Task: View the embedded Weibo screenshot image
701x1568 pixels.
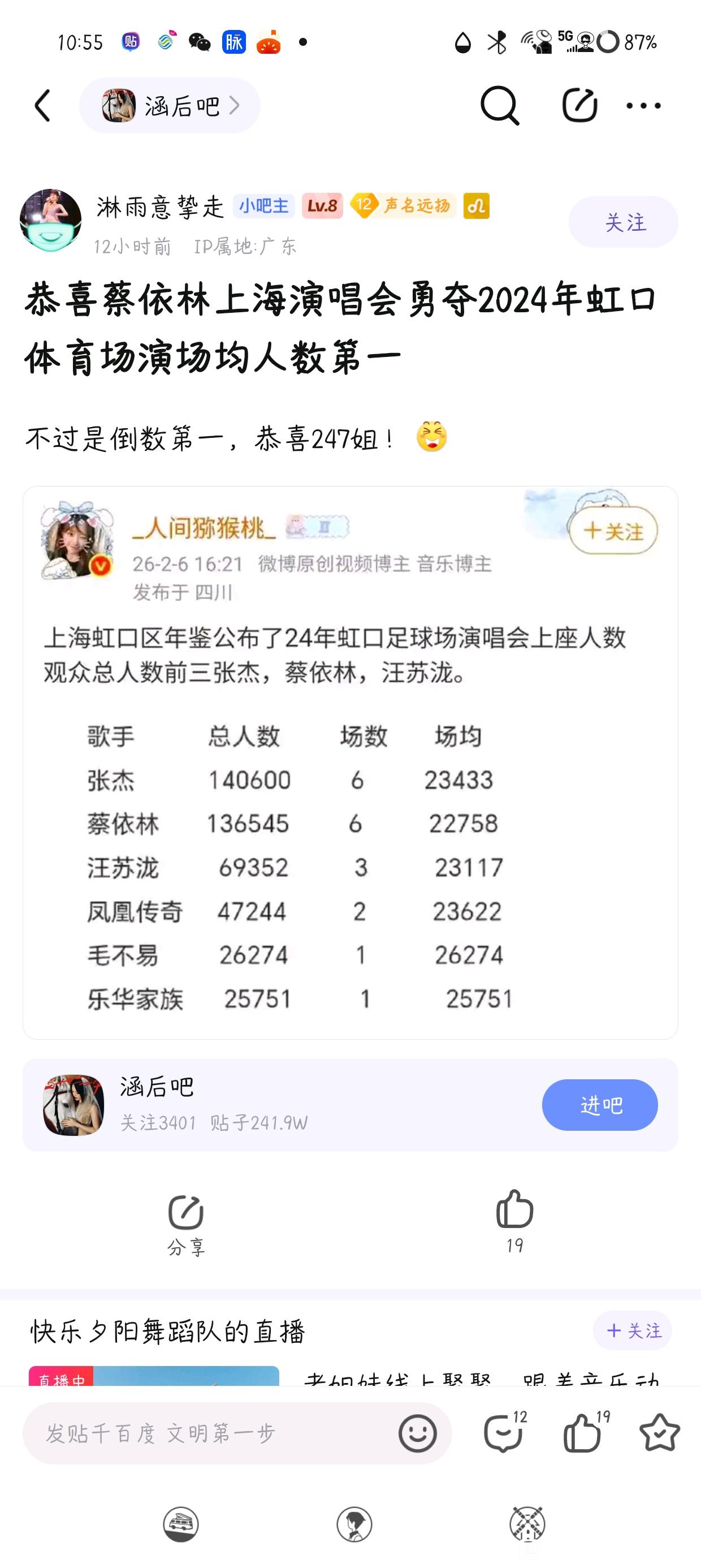Action: [x=350, y=762]
